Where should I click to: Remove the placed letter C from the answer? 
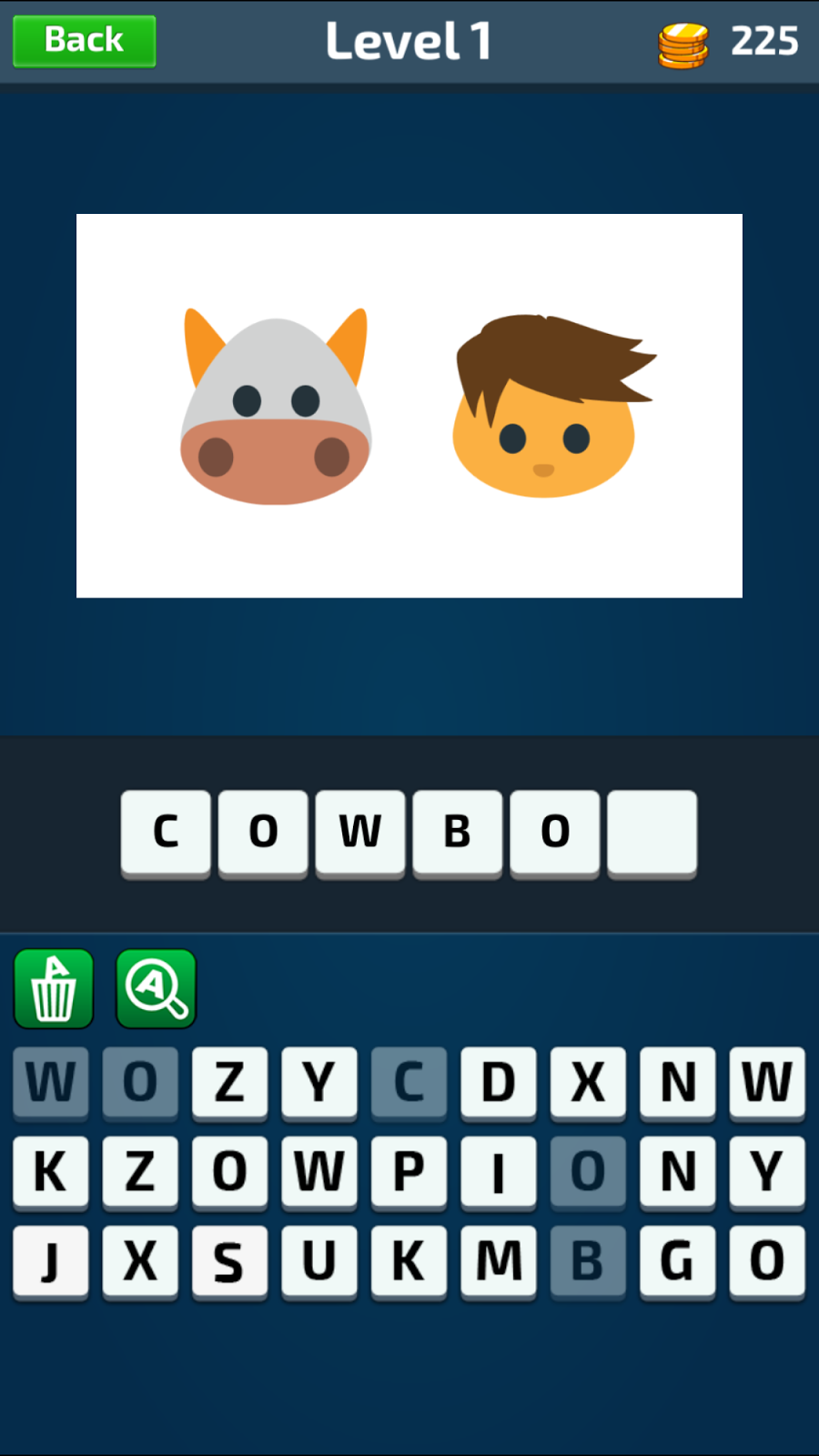click(166, 832)
